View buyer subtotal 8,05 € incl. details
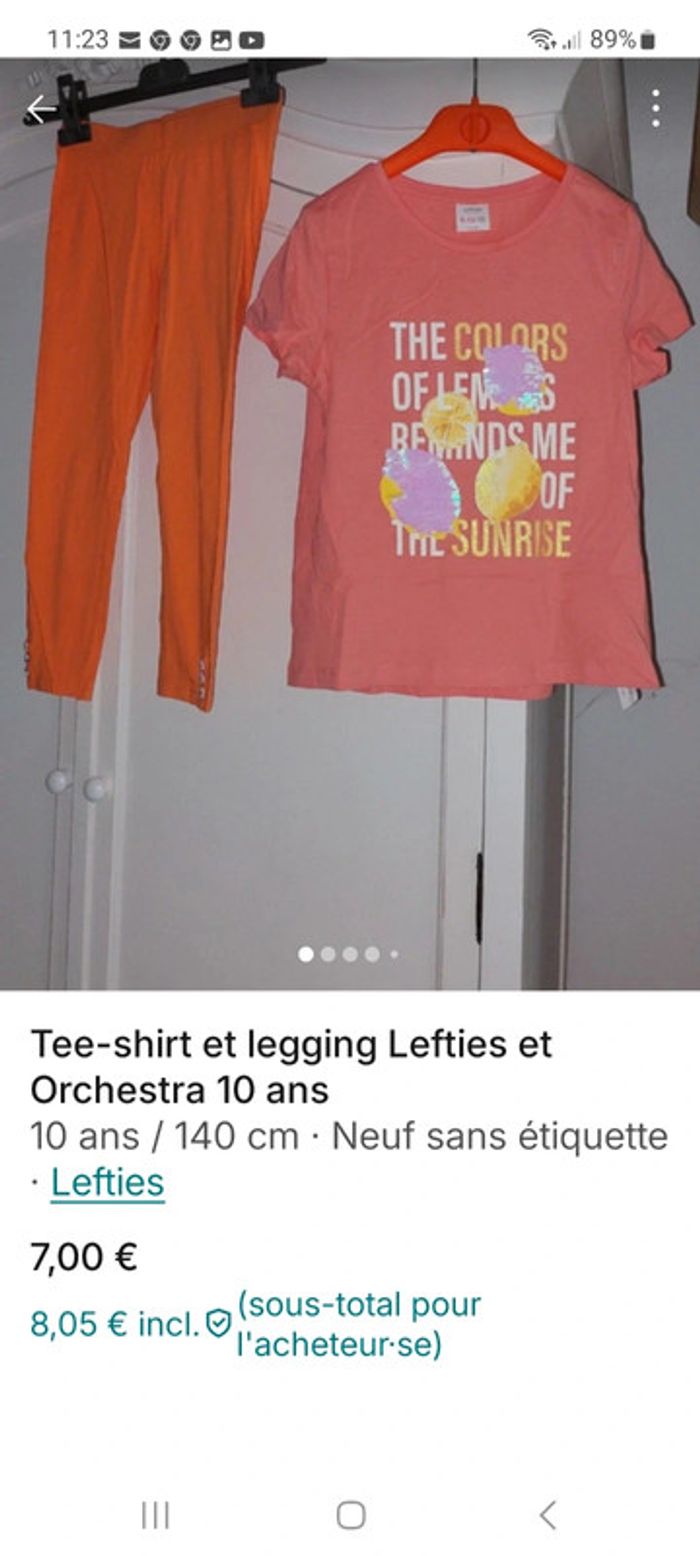 [130, 1324]
